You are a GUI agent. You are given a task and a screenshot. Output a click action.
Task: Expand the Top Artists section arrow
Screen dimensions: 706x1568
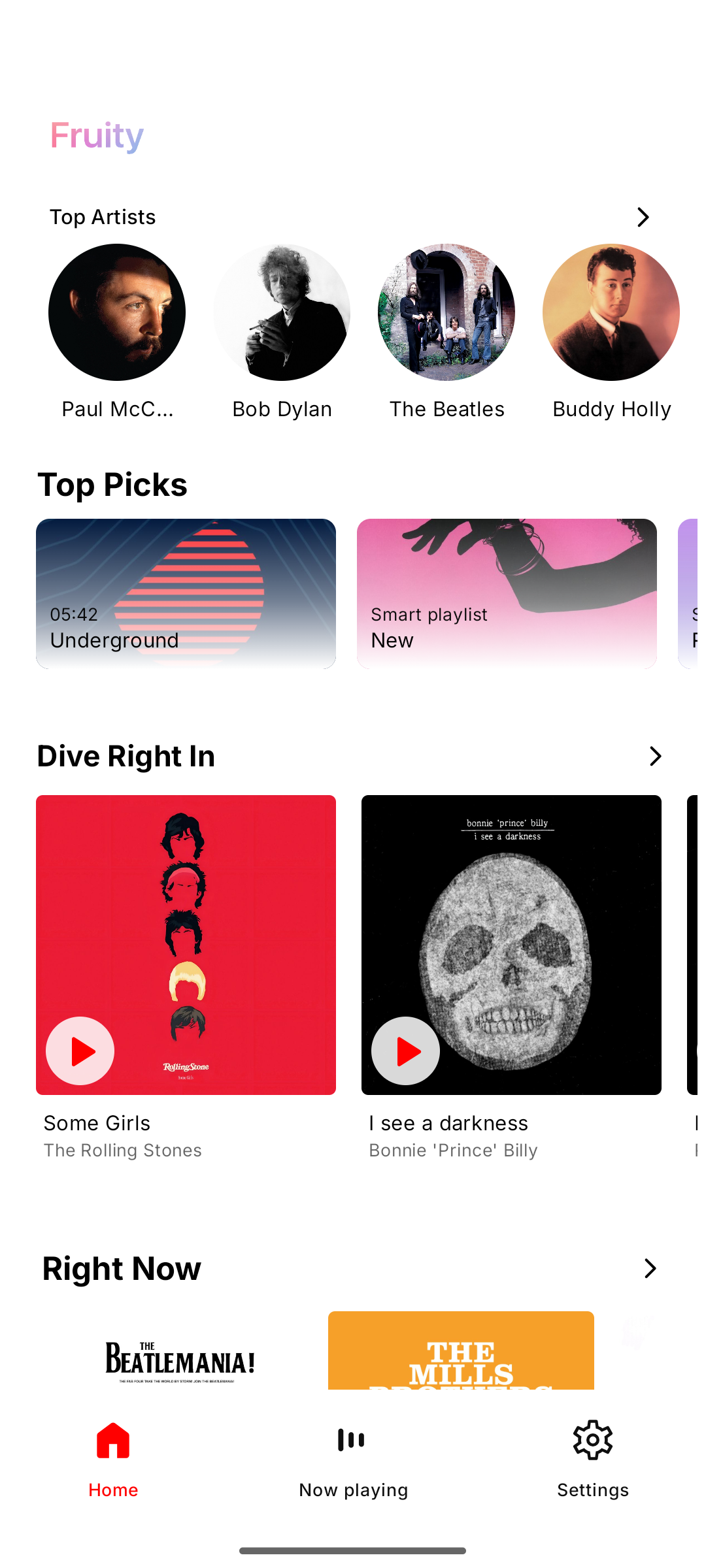click(643, 217)
